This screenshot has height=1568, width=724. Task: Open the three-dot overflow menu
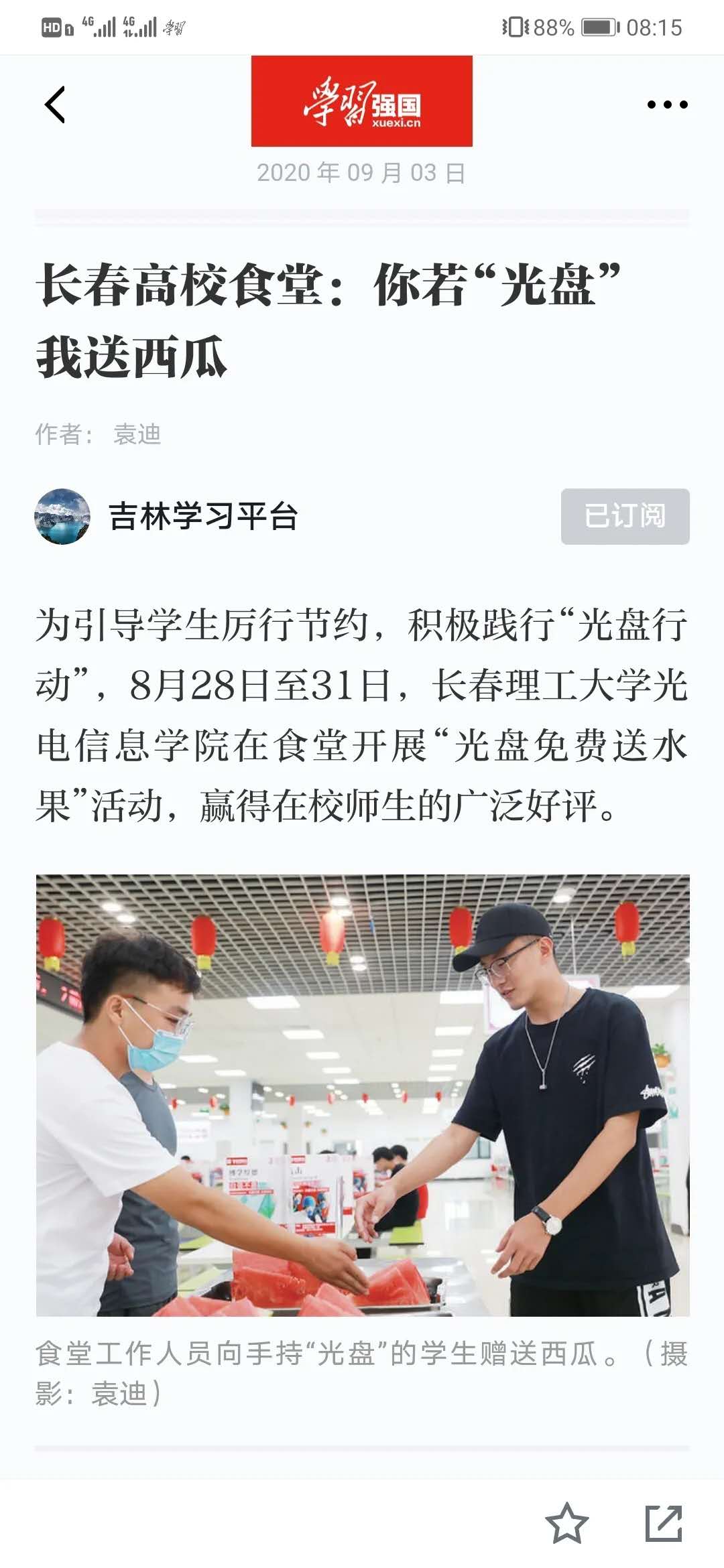(667, 105)
